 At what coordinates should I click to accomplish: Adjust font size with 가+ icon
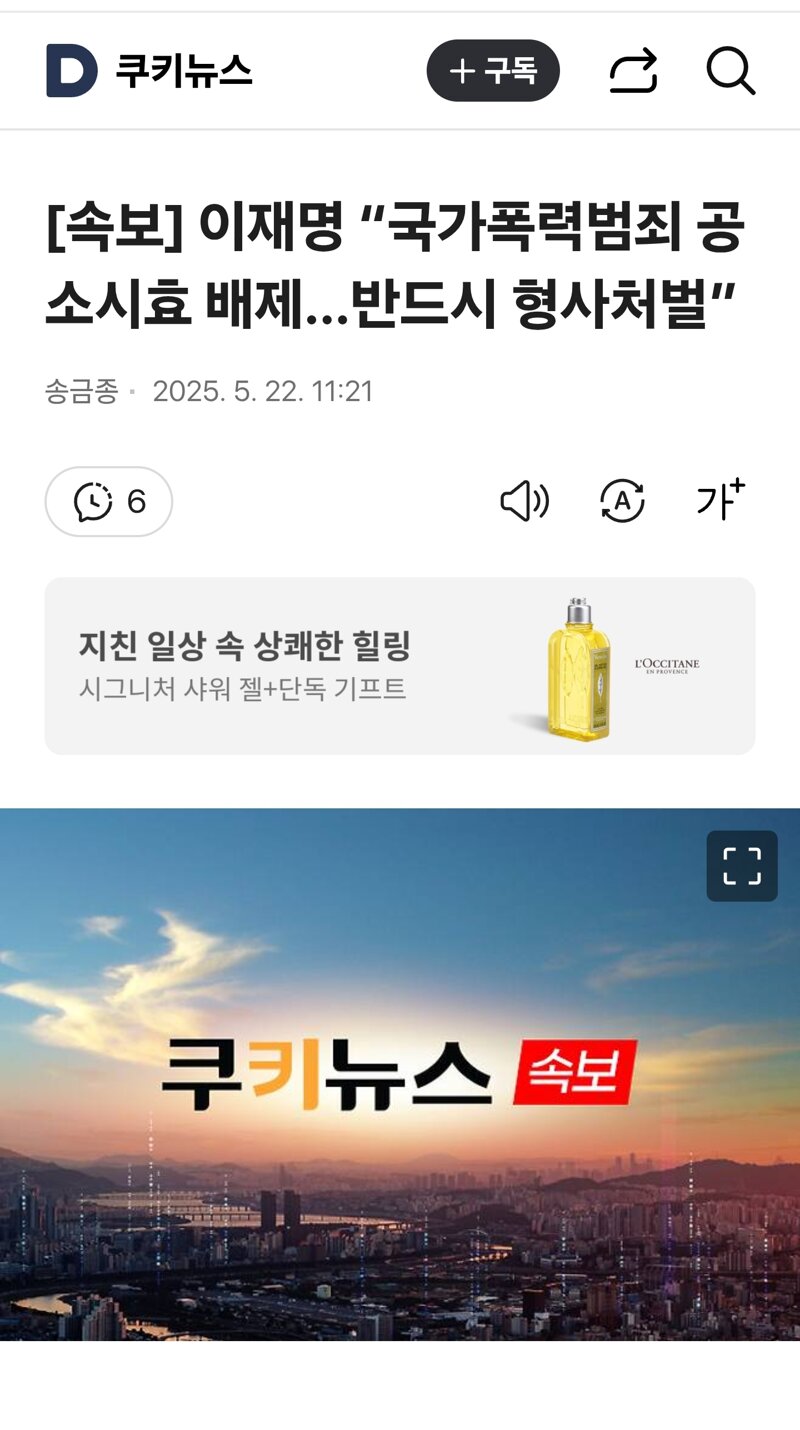[x=721, y=499]
